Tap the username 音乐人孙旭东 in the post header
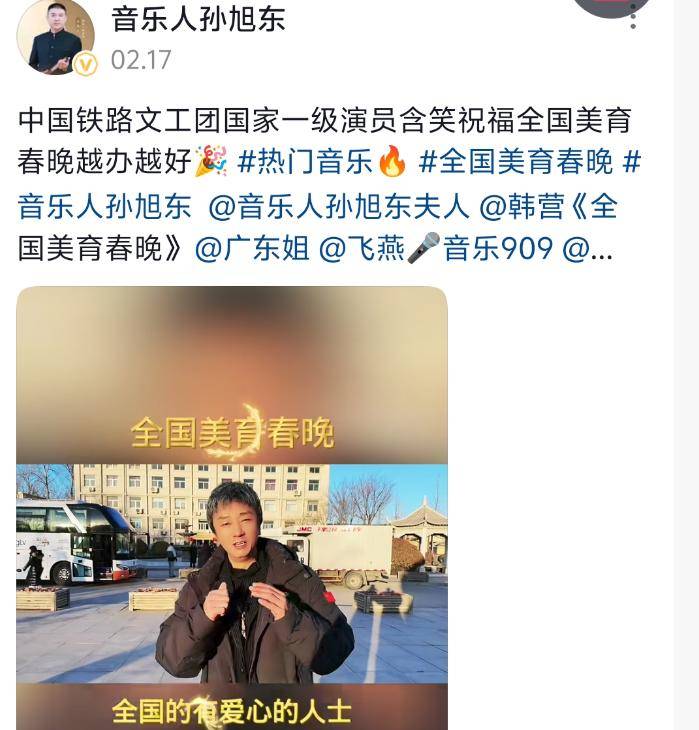Viewport: 699px width, 730px height. pos(197,19)
